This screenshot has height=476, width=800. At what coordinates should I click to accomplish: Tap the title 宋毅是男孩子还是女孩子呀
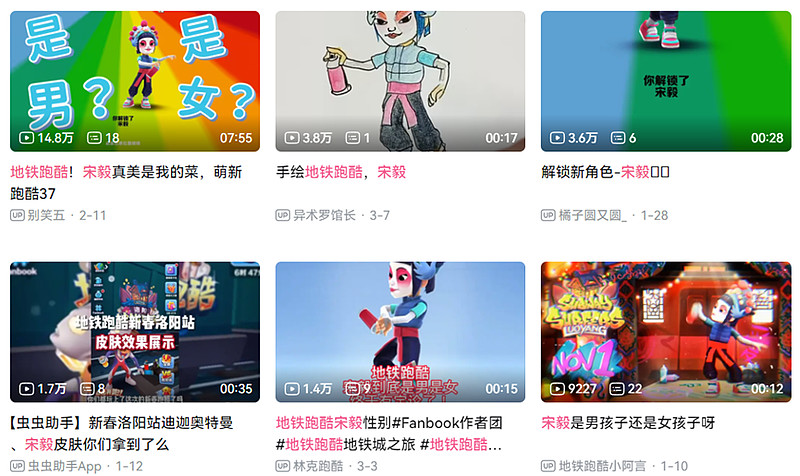point(628,423)
